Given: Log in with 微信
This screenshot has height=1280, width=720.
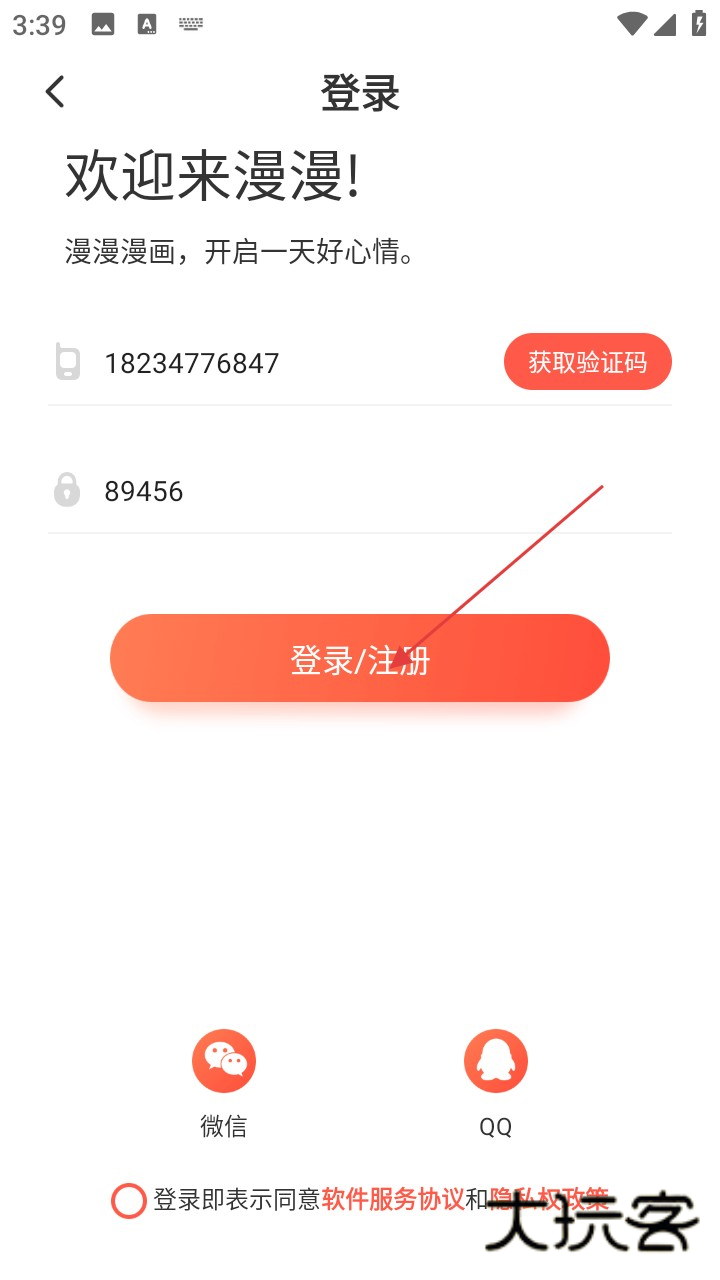Looking at the screenshot, I should click(x=223, y=1061).
